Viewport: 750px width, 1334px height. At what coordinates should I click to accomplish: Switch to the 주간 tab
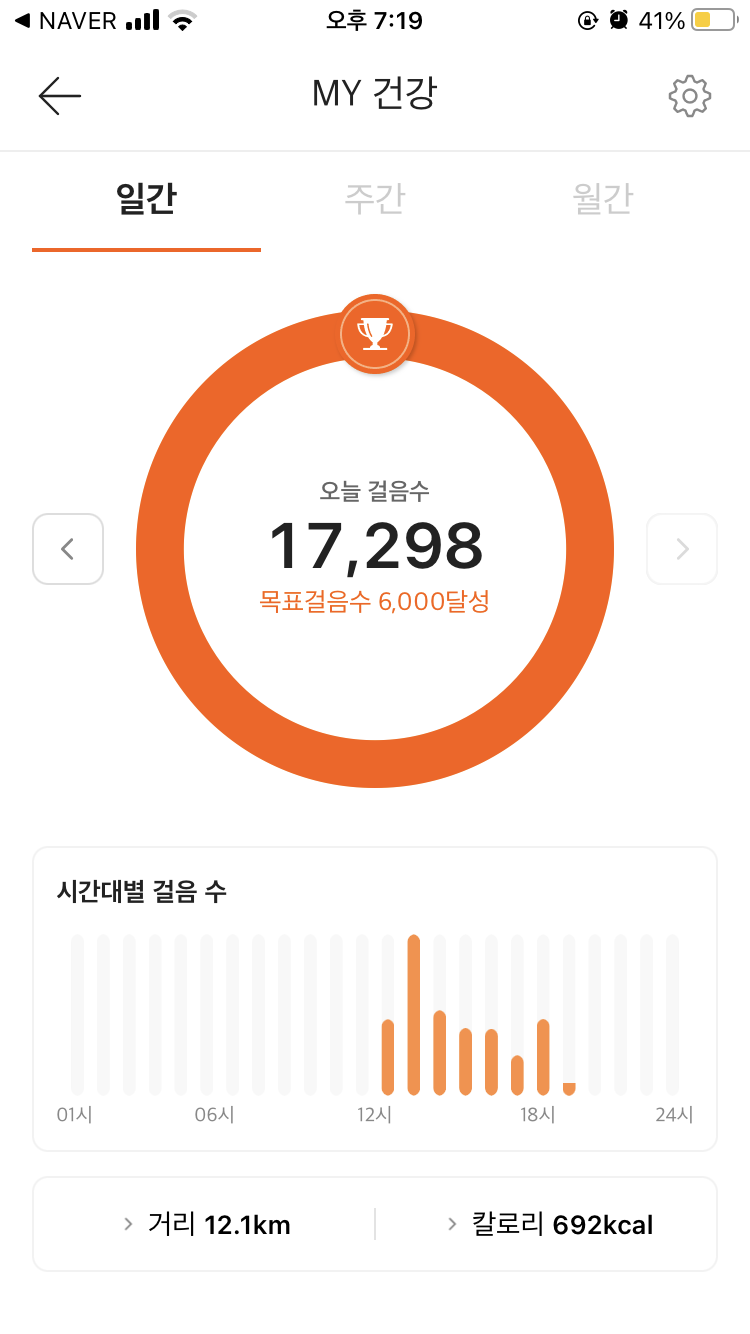375,199
